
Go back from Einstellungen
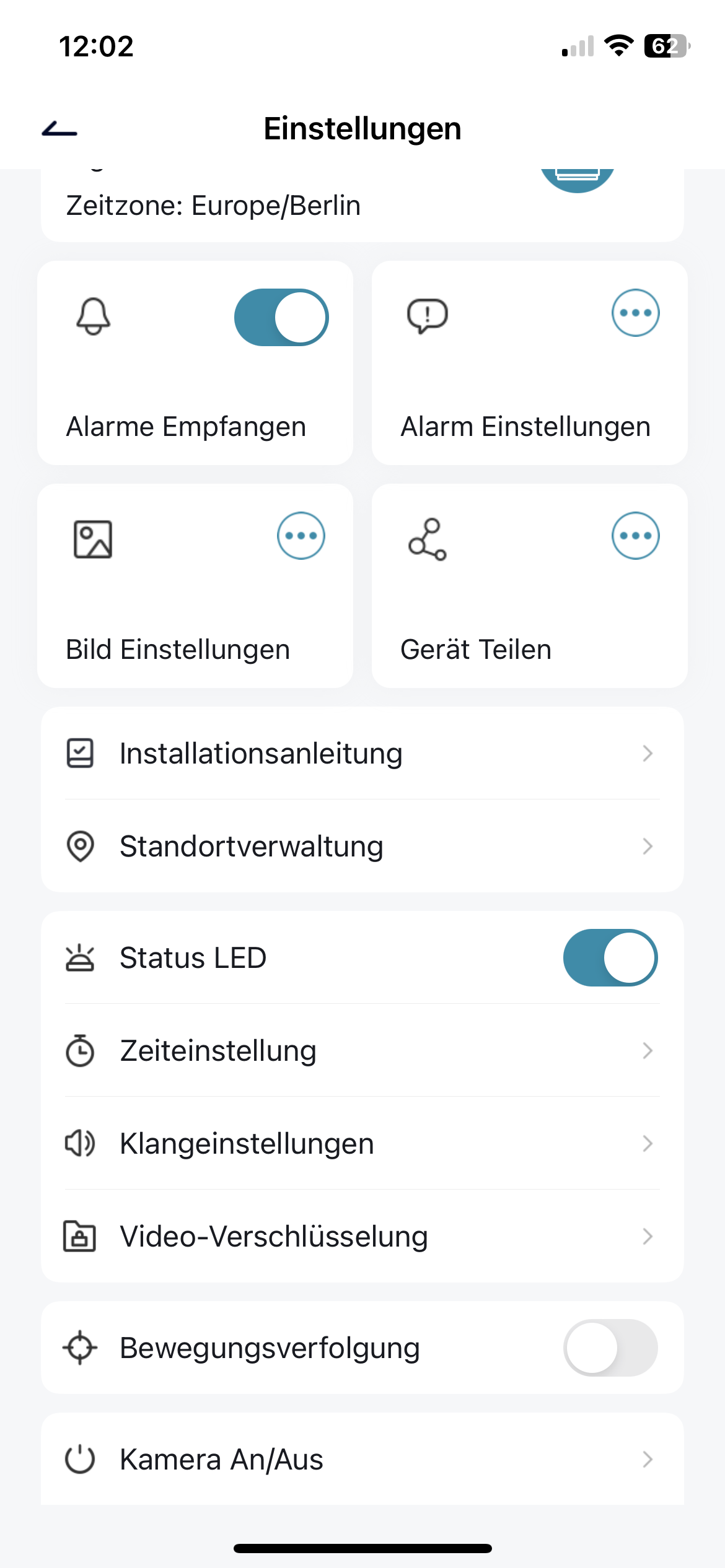(x=59, y=129)
